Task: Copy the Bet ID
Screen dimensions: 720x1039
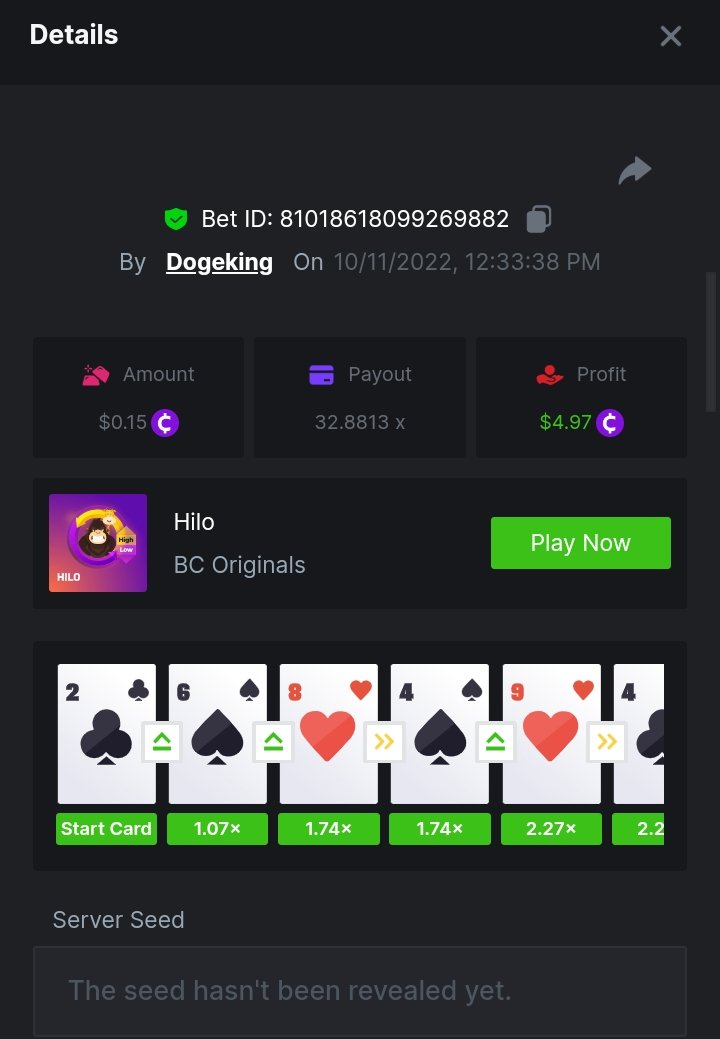Action: pos(539,218)
